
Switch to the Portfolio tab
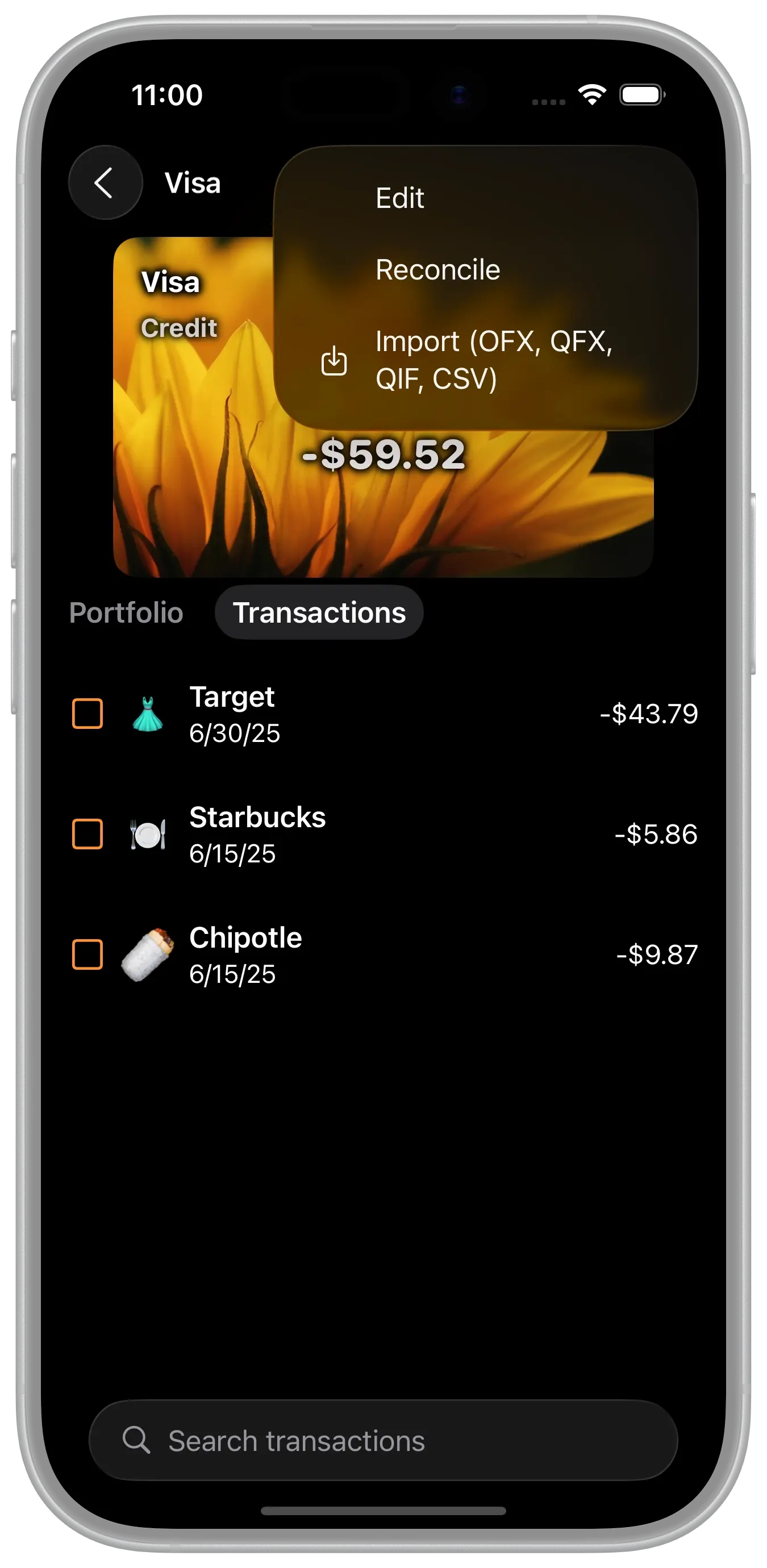[126, 612]
